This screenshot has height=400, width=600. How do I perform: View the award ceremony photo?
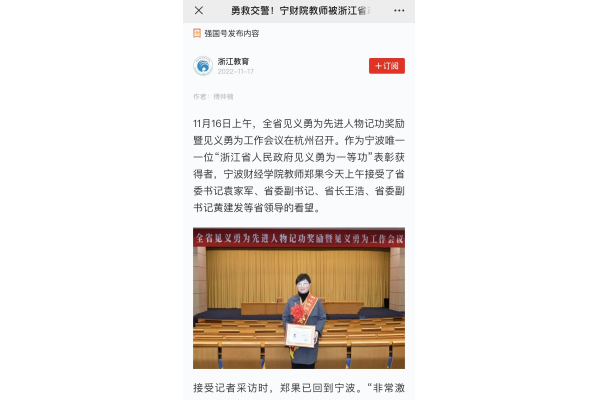click(299, 298)
